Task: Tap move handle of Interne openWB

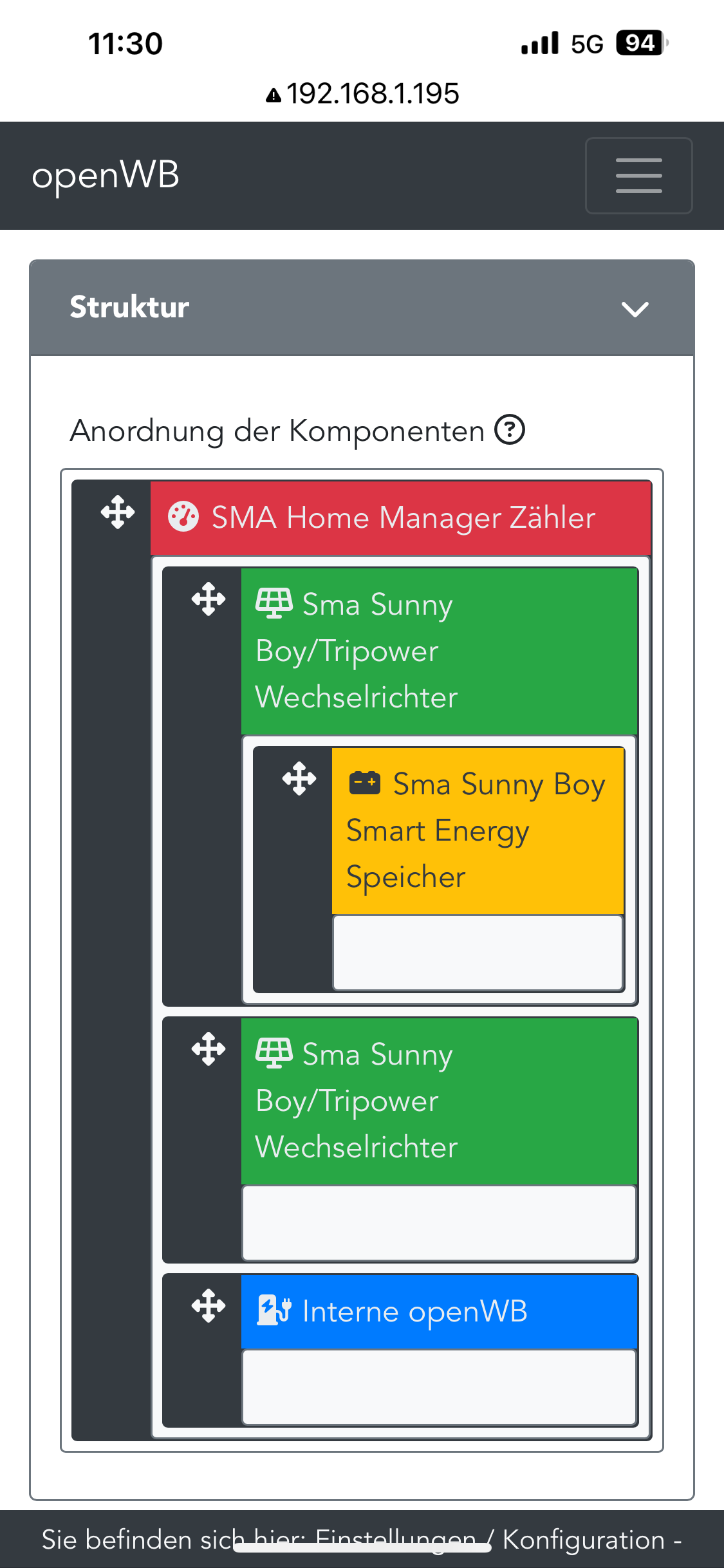Action: 209,1306
